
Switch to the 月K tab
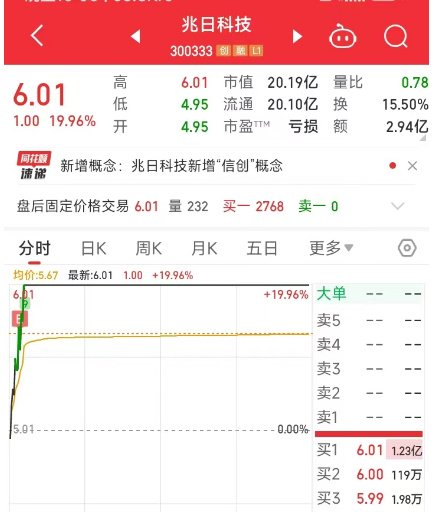coord(204,249)
